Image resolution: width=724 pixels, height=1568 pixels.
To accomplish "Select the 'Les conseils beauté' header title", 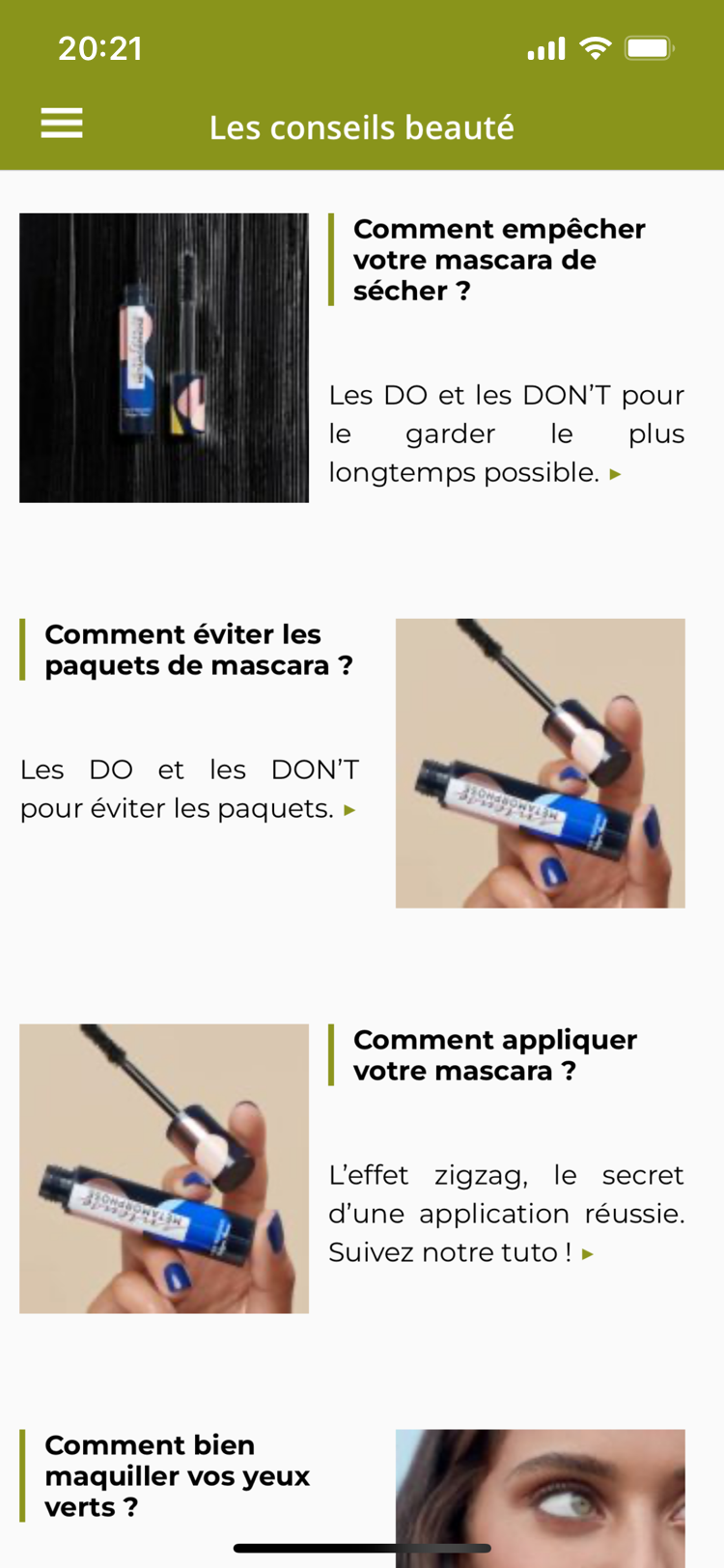I will point(362,126).
